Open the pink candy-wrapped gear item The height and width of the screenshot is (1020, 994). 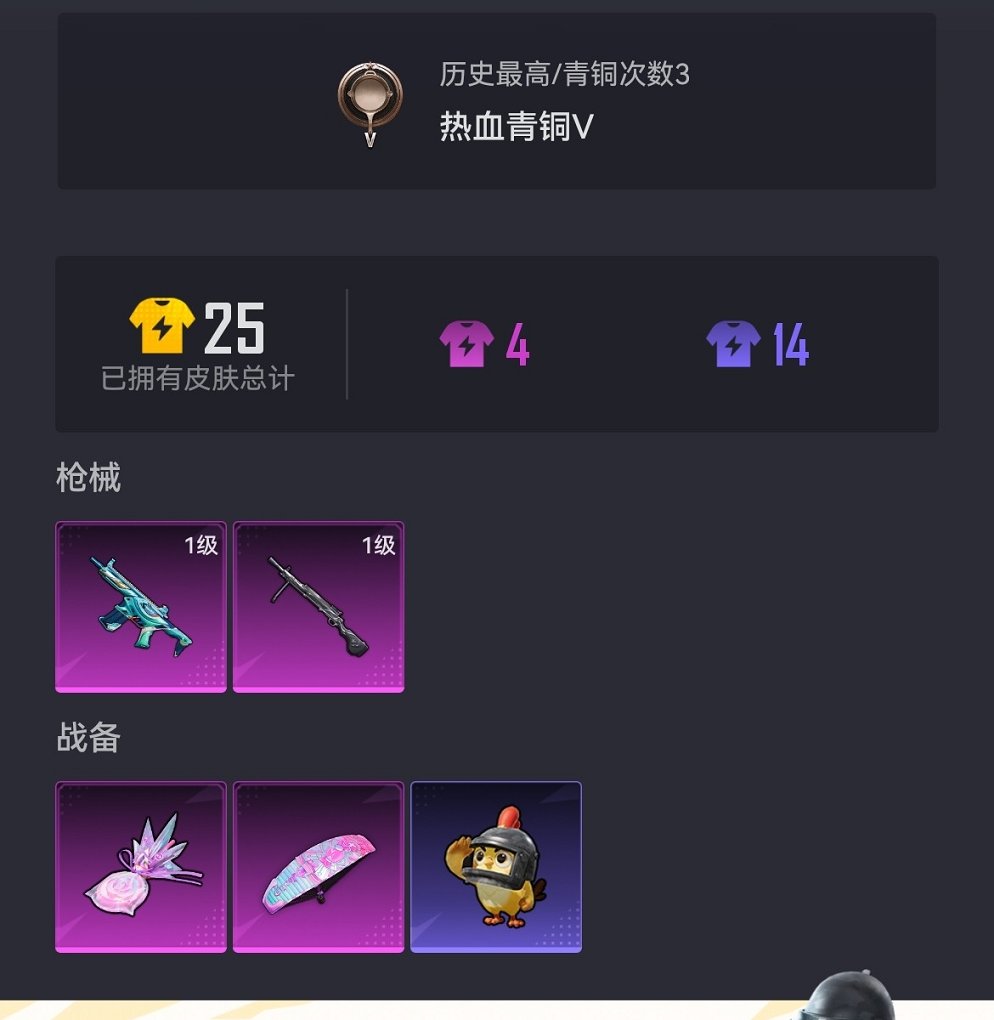pos(141,867)
